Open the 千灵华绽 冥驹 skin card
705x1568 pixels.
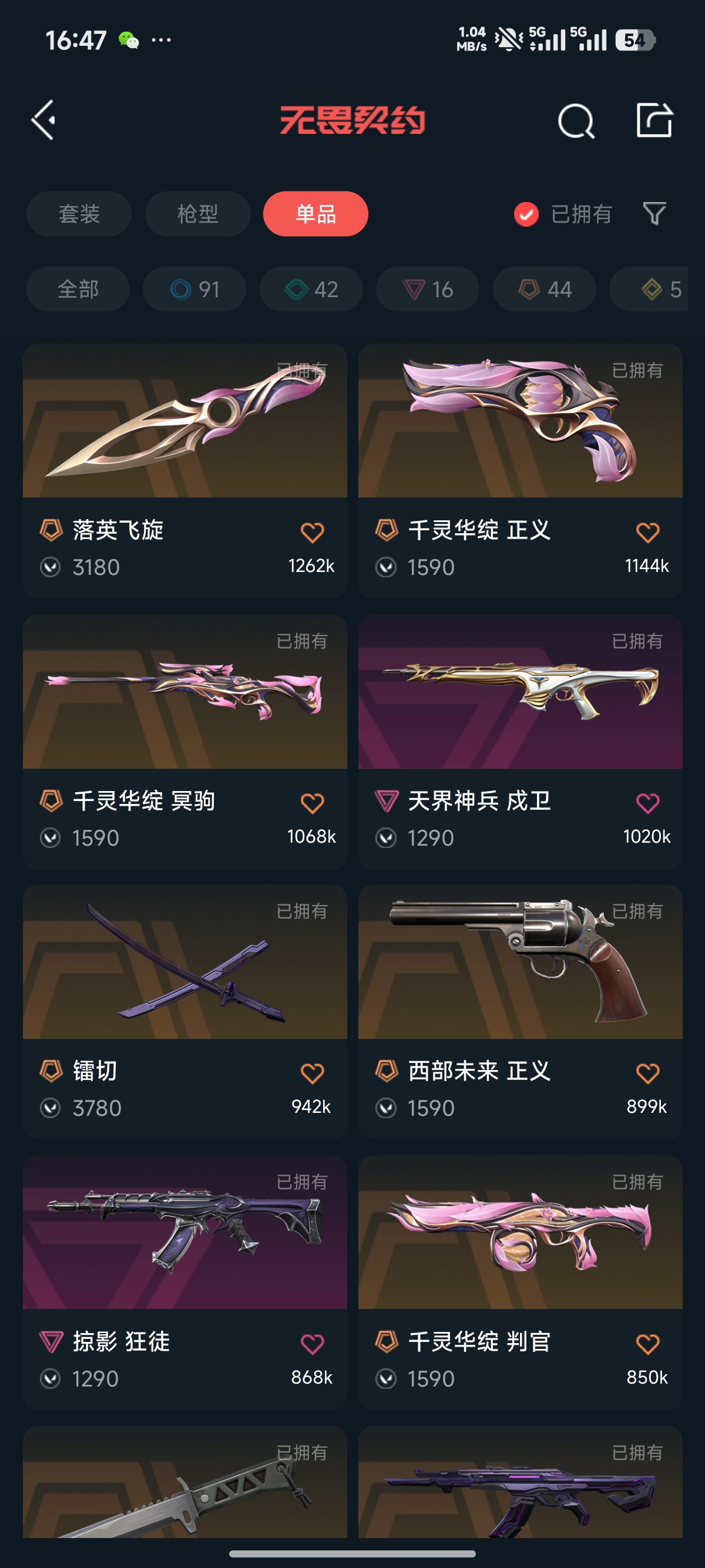point(185,742)
